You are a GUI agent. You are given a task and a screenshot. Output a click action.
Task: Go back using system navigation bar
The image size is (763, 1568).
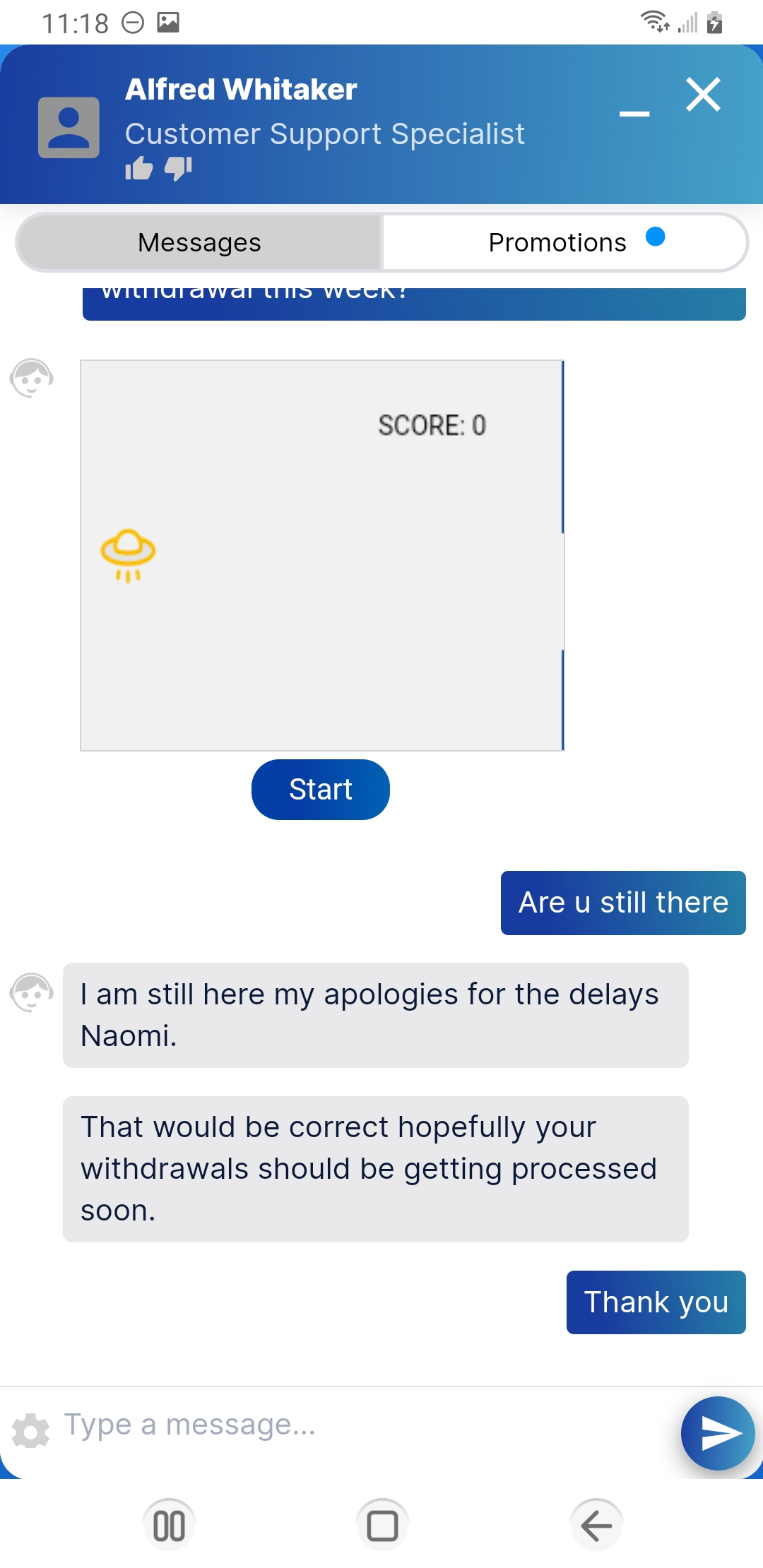(596, 1526)
